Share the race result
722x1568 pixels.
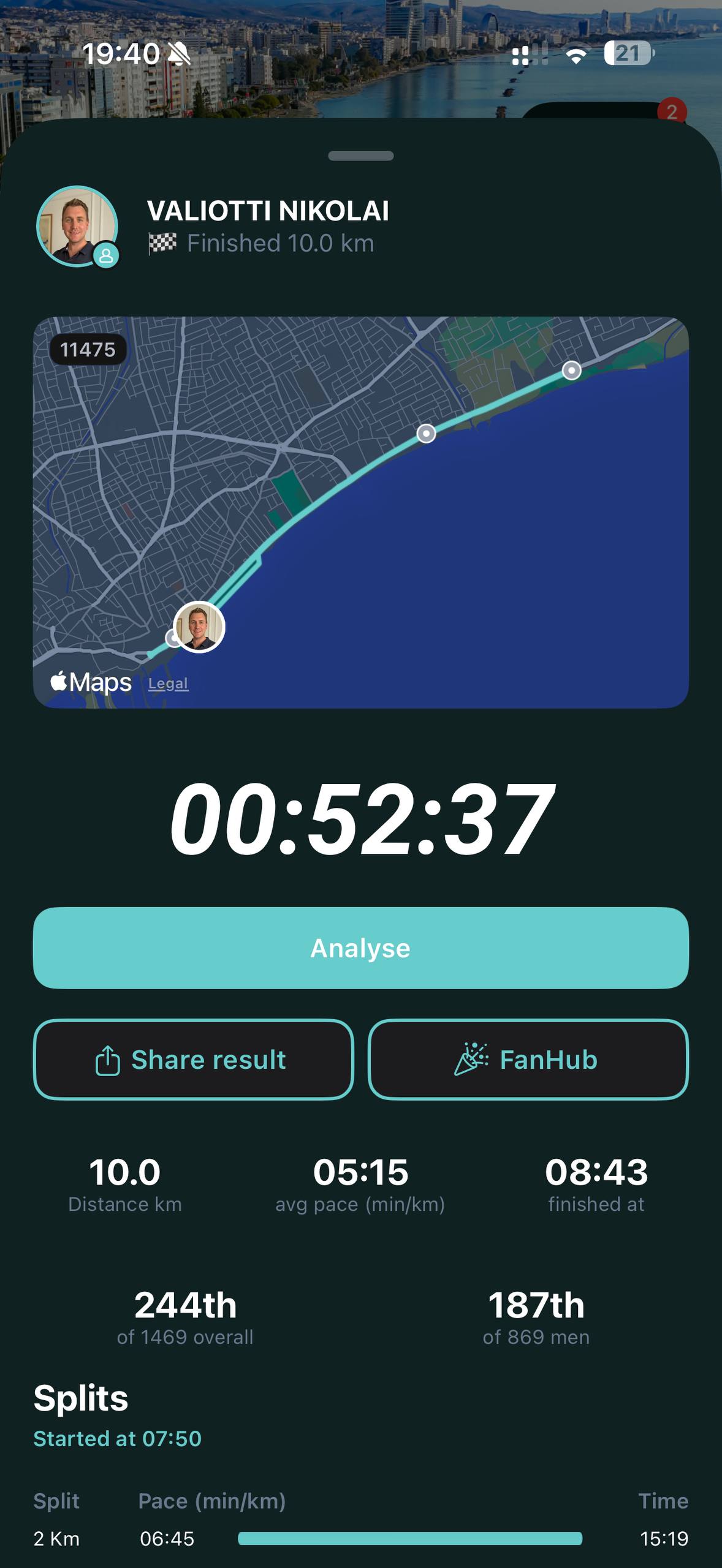(x=193, y=1060)
